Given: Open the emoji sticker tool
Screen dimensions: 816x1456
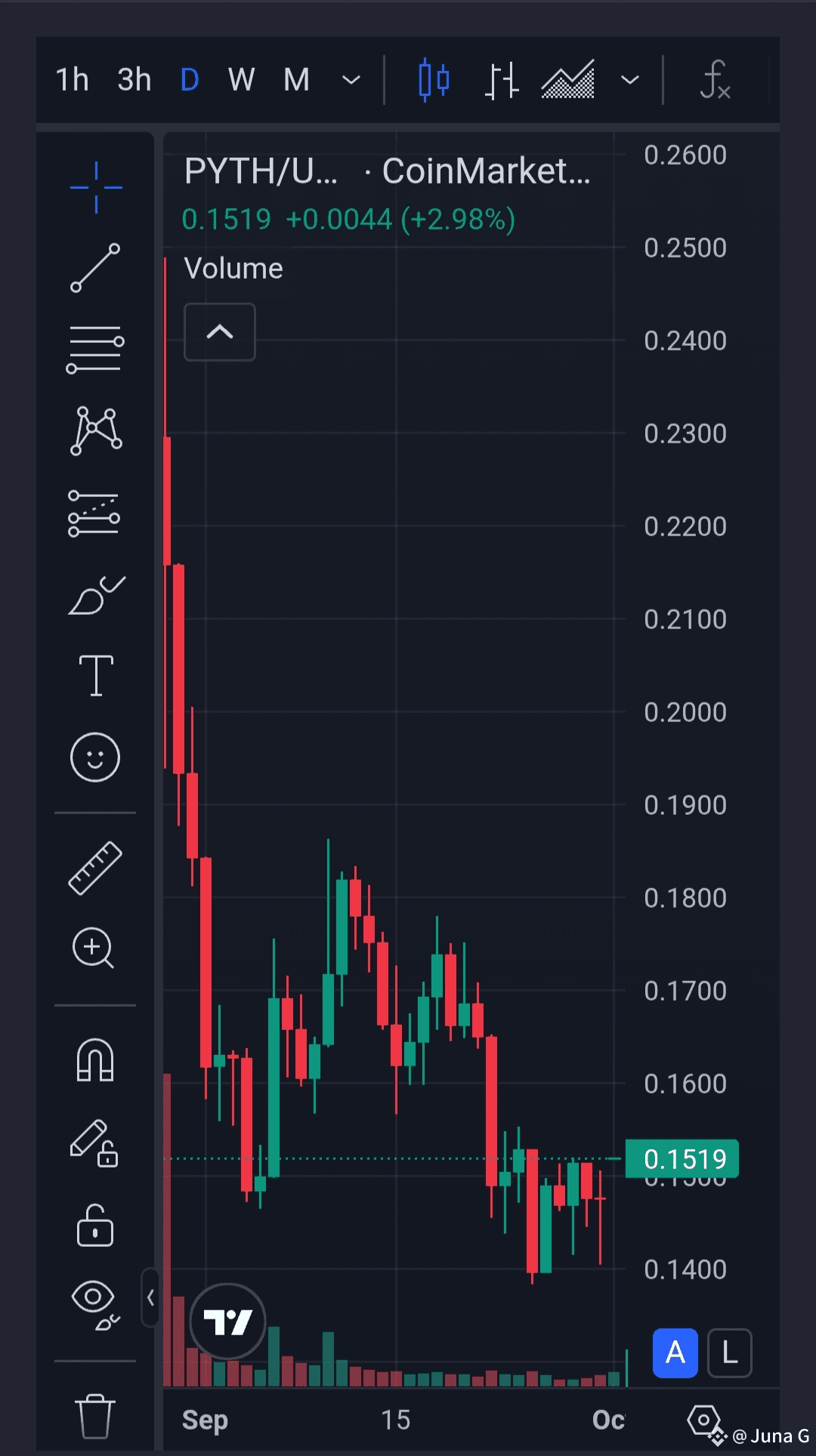Looking at the screenshot, I should pyautogui.click(x=95, y=757).
